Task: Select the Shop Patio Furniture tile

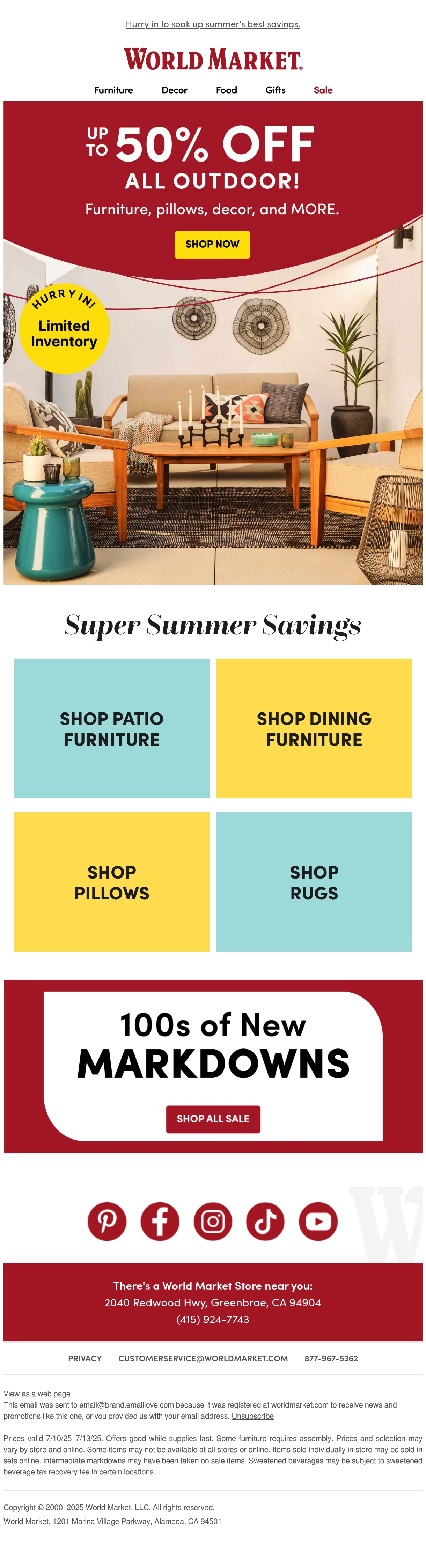Action: pos(111,728)
